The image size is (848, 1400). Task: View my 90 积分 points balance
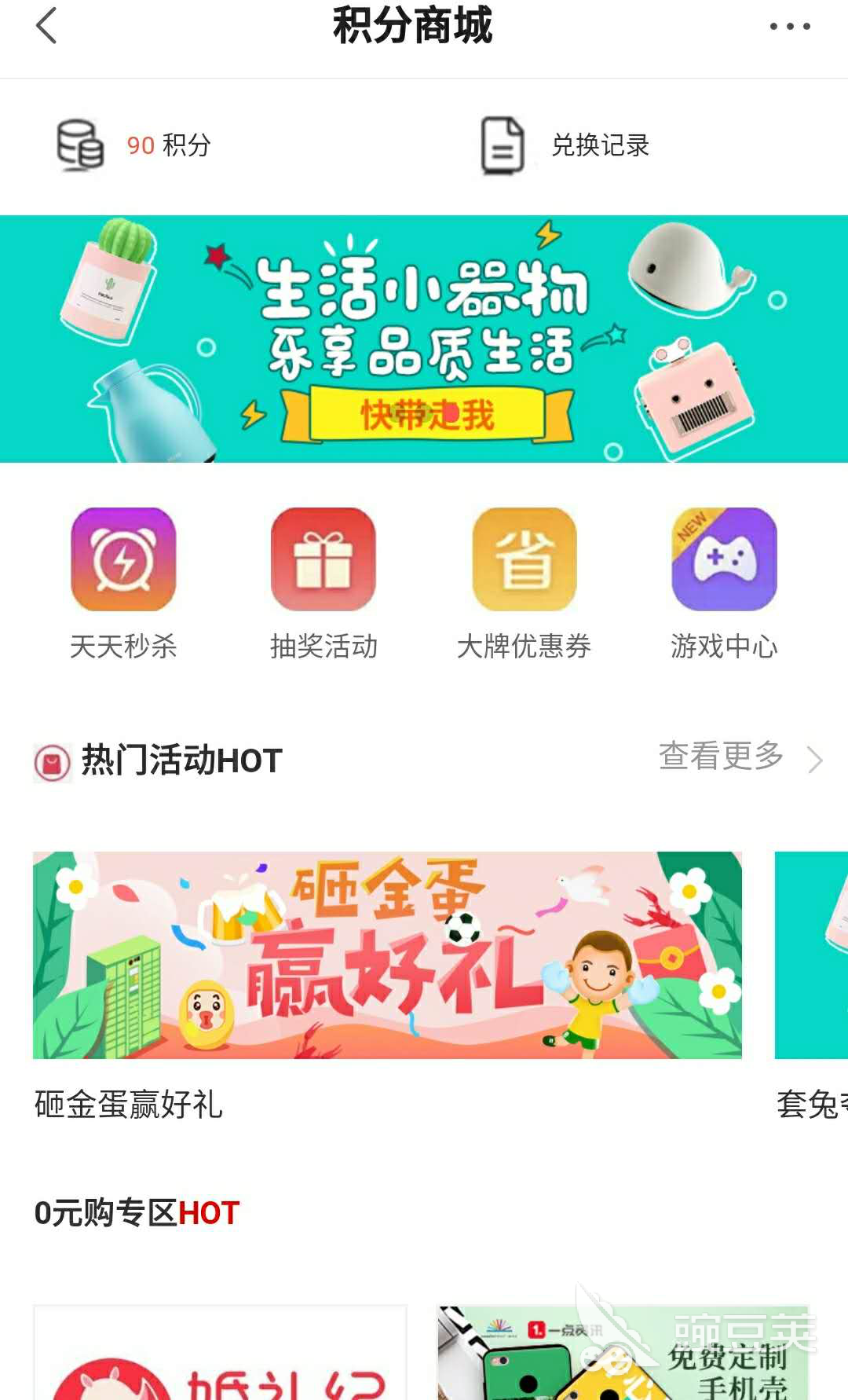(133, 145)
